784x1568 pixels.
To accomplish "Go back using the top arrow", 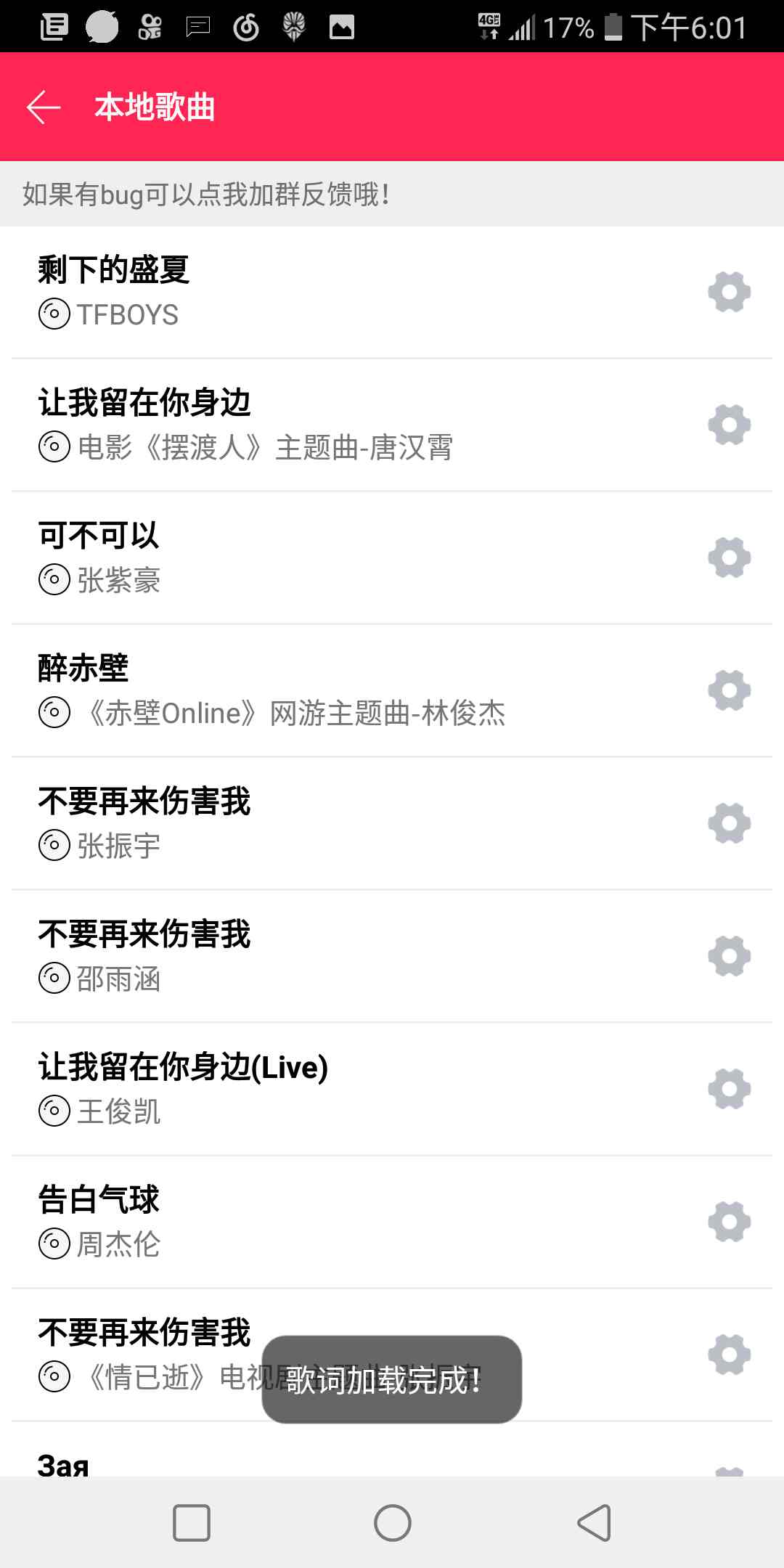I will [44, 107].
